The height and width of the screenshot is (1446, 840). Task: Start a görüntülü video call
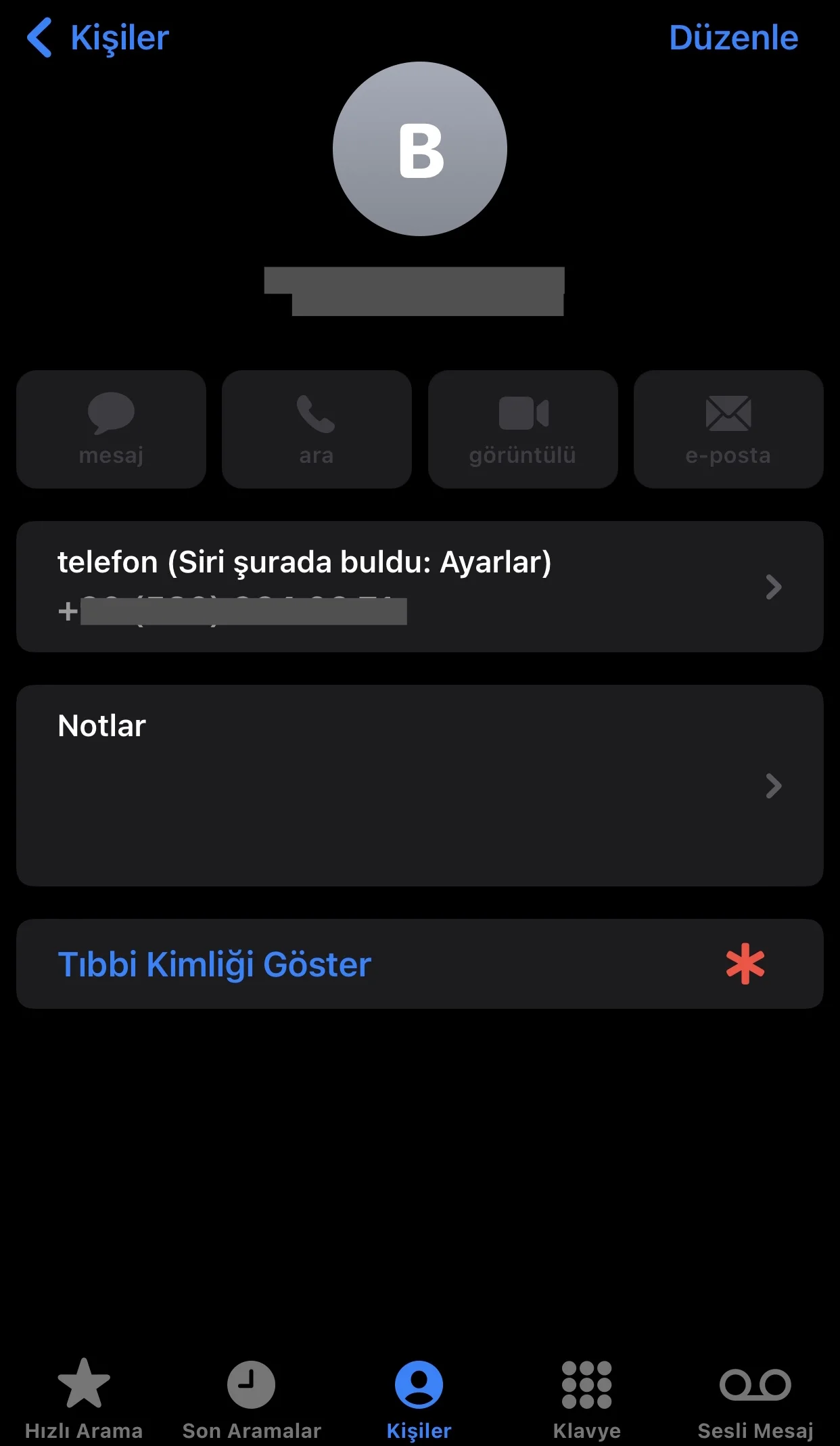[x=523, y=429]
